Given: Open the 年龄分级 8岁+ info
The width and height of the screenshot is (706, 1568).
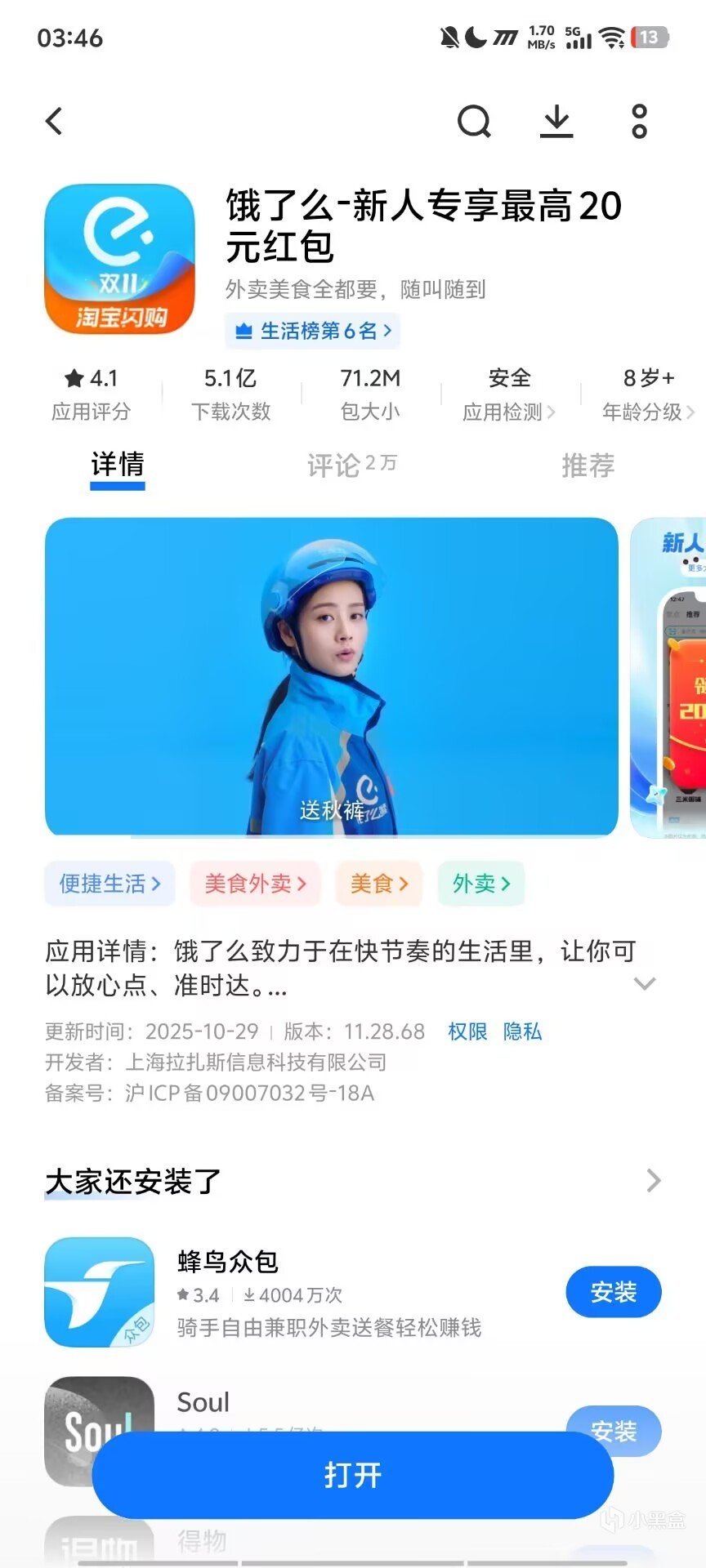Looking at the screenshot, I should pyautogui.click(x=648, y=394).
